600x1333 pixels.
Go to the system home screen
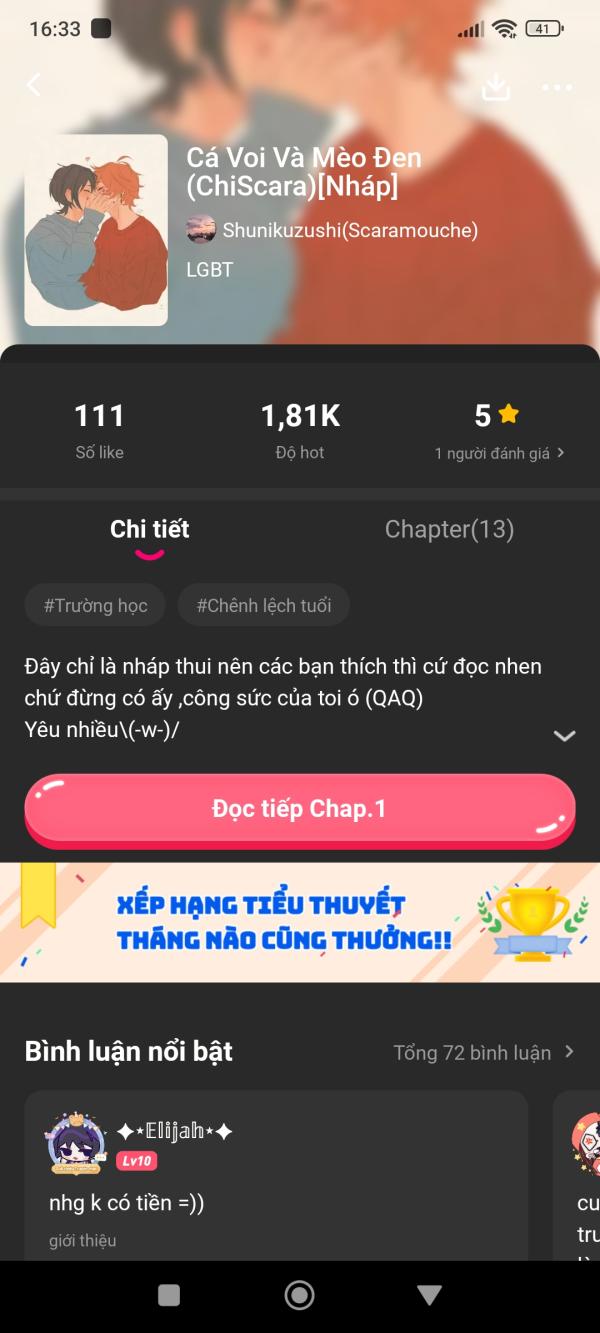pos(299,1295)
